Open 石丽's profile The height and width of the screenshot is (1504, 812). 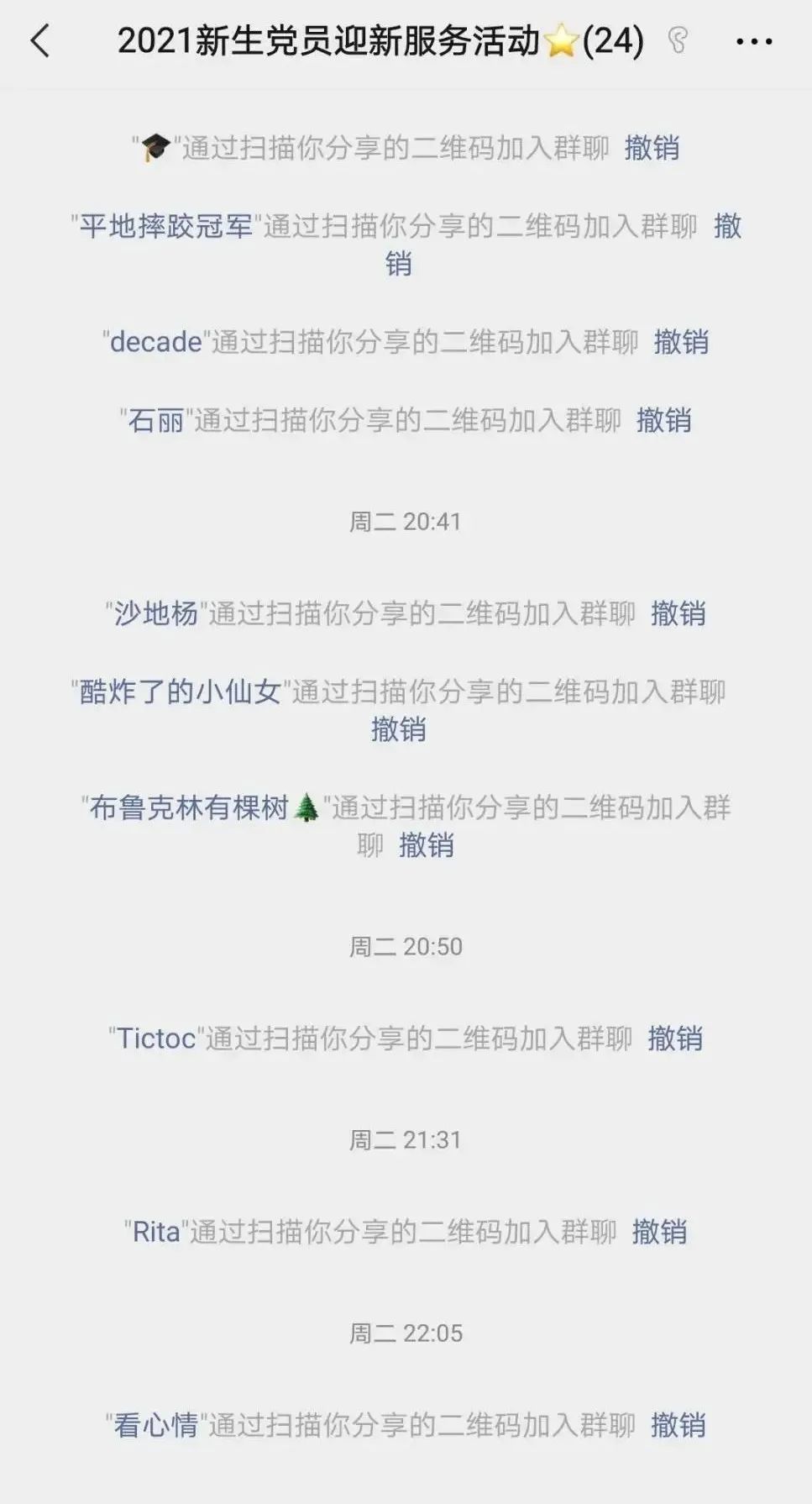pyautogui.click(x=156, y=420)
